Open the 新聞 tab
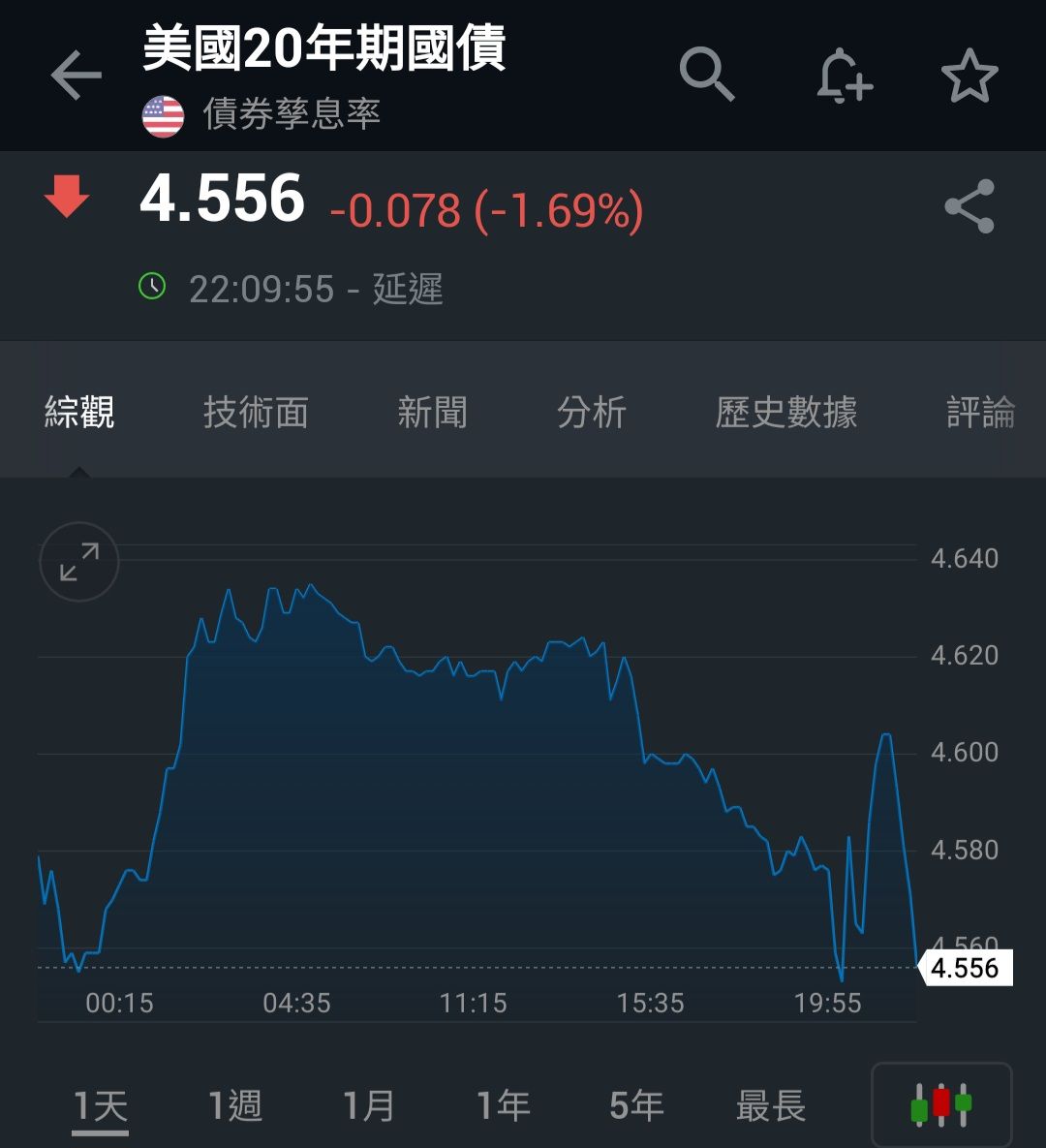 click(432, 413)
